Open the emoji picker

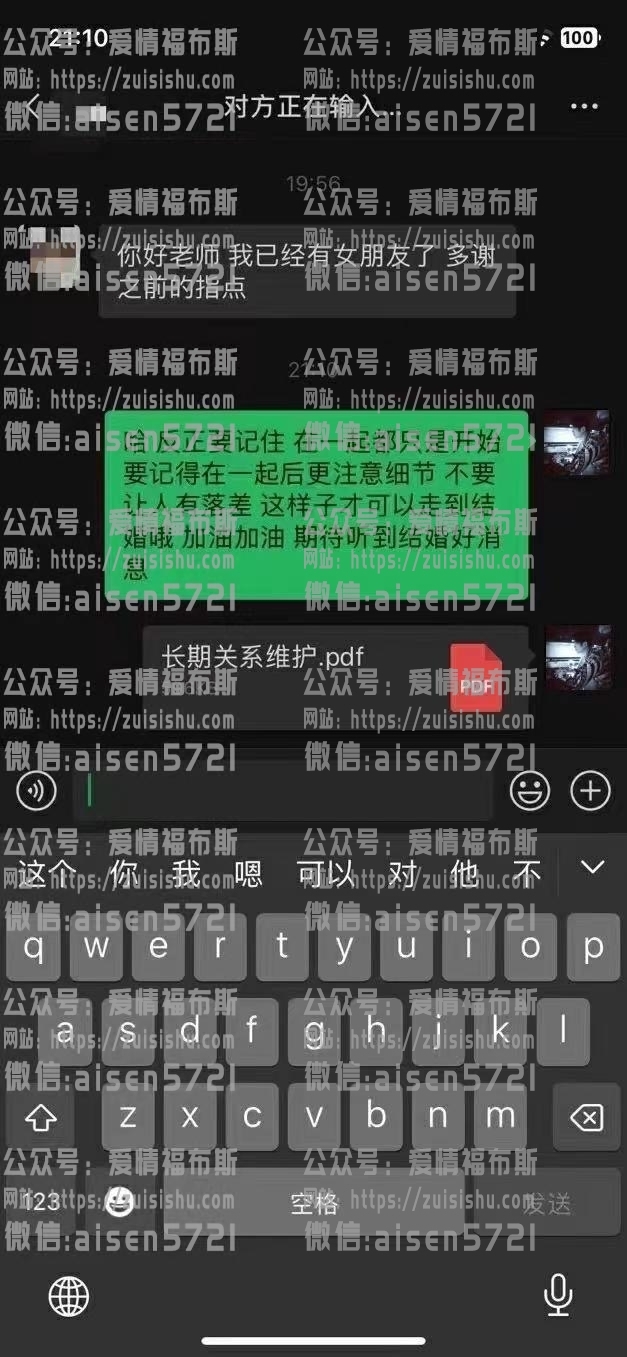point(530,792)
